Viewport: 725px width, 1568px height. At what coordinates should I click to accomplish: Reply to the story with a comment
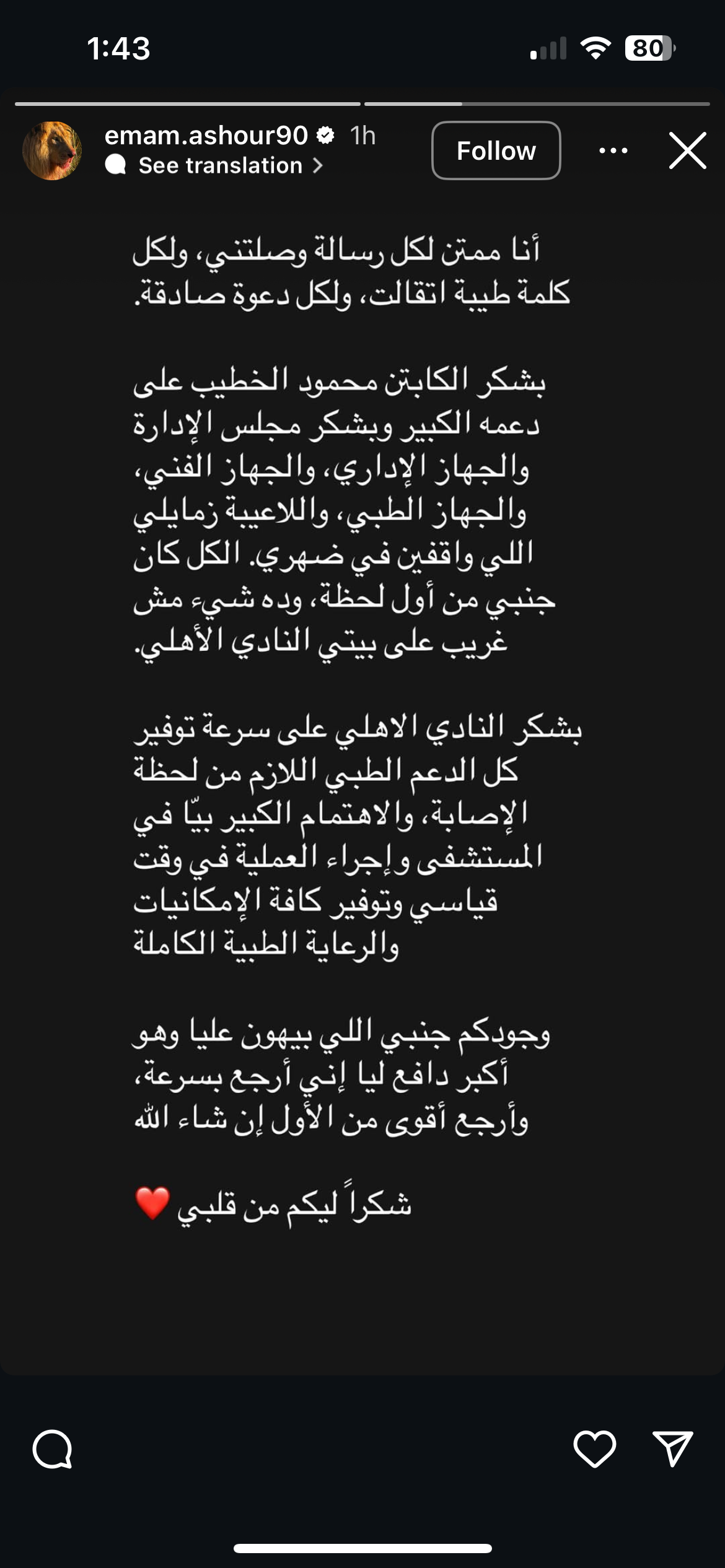point(53,1449)
